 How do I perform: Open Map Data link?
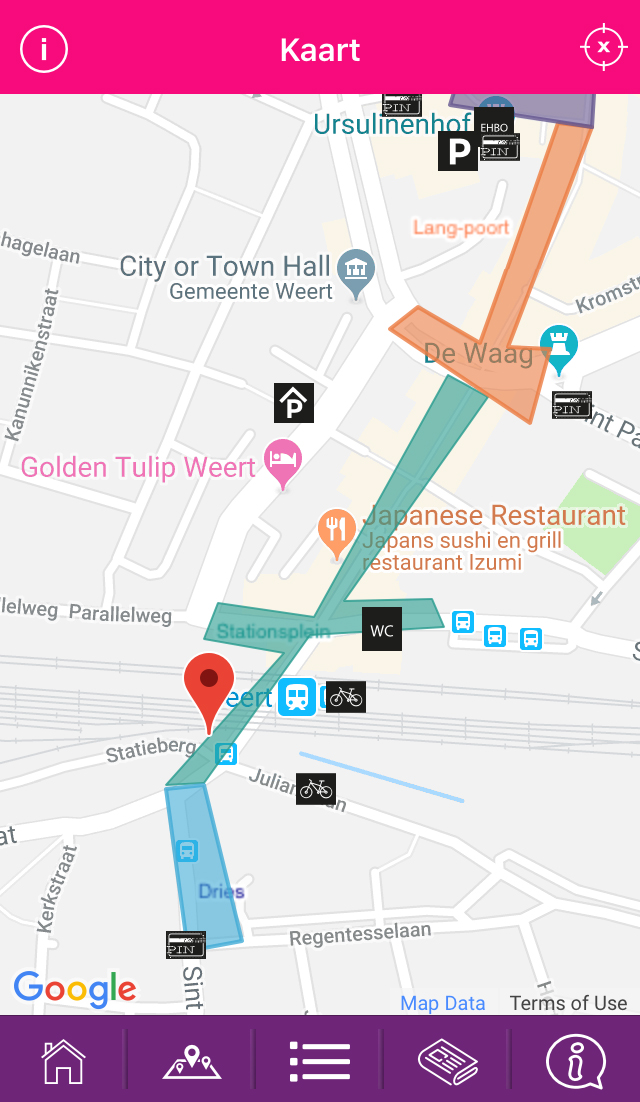443,1003
